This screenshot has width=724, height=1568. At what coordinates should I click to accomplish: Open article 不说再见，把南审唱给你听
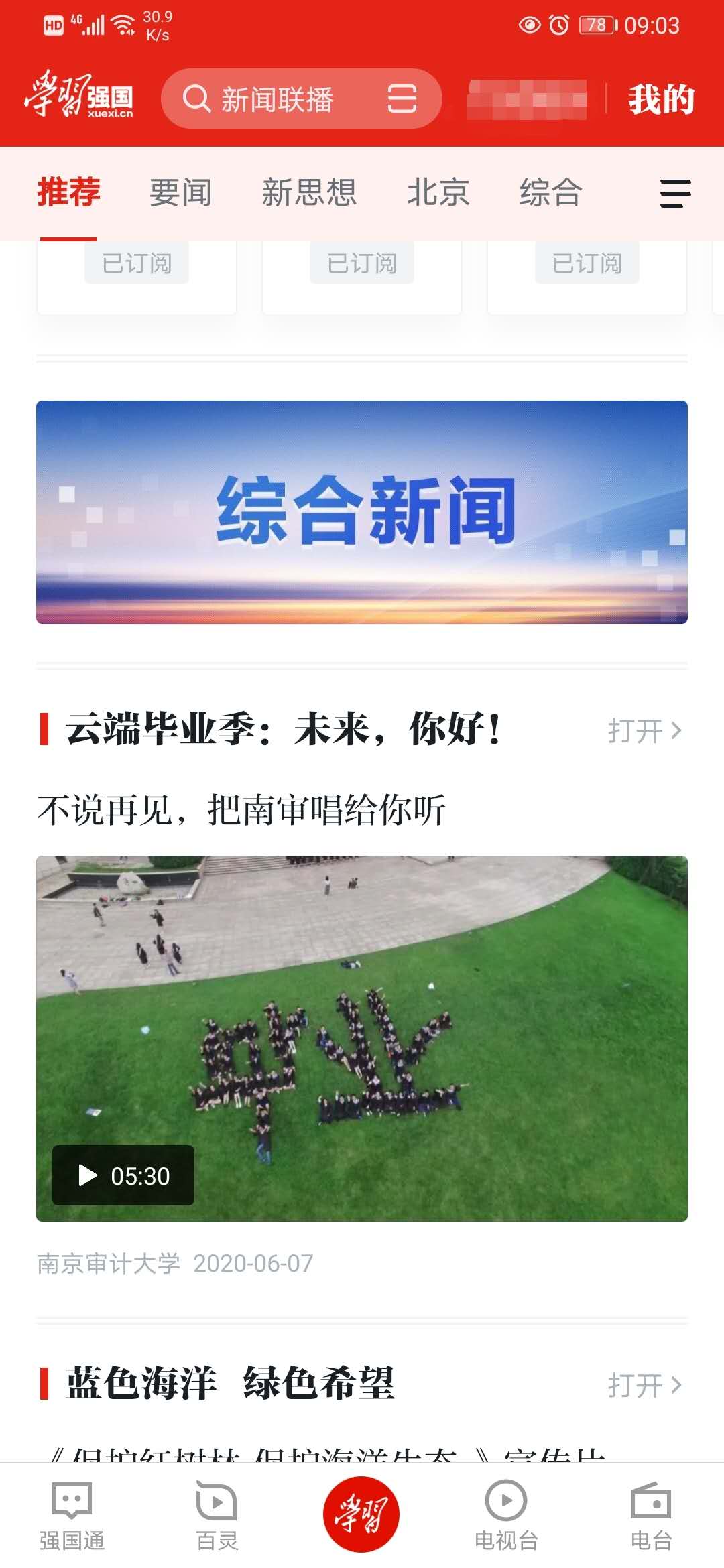[241, 810]
